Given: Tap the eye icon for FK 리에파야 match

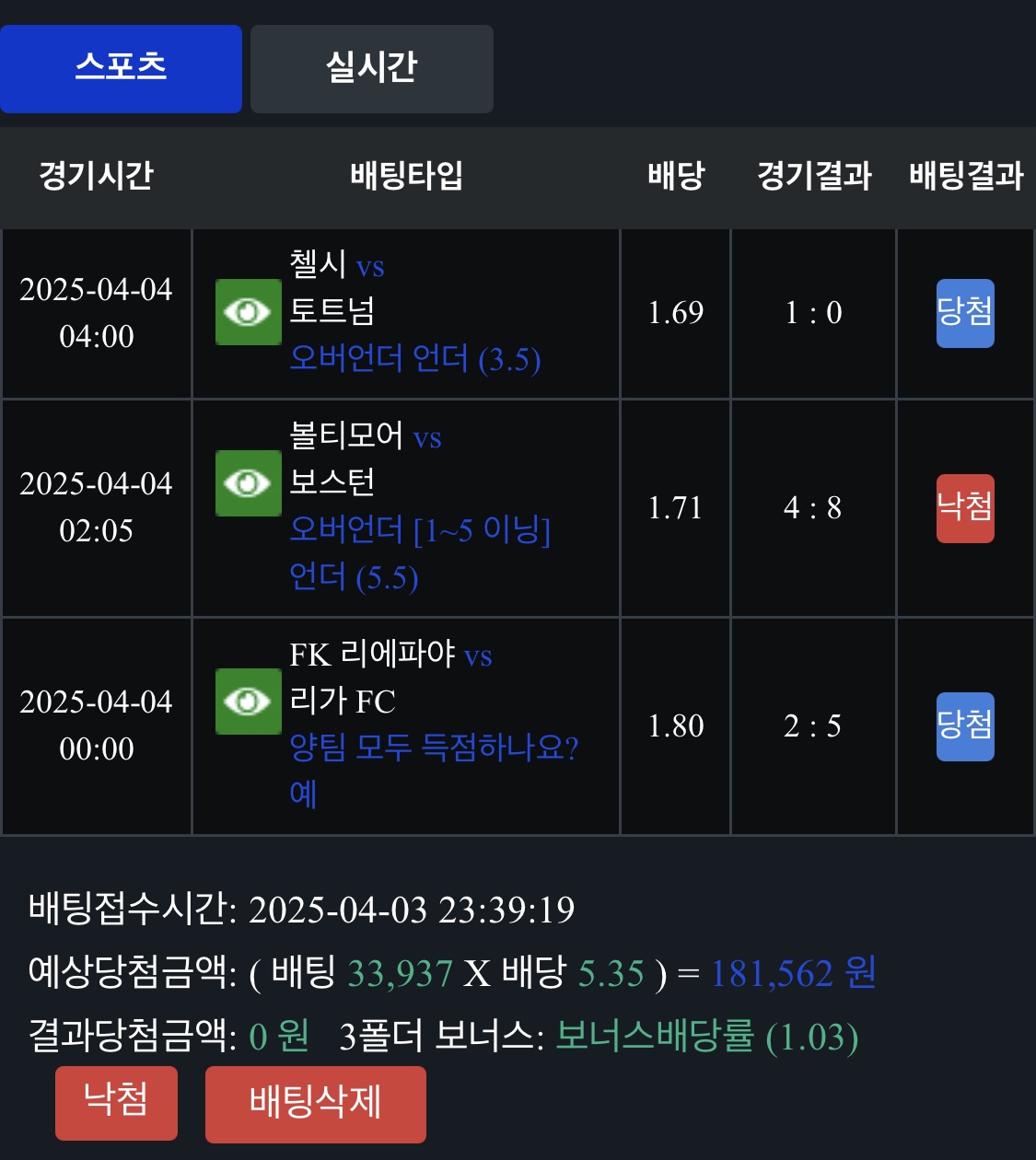Looking at the screenshot, I should tap(248, 702).
